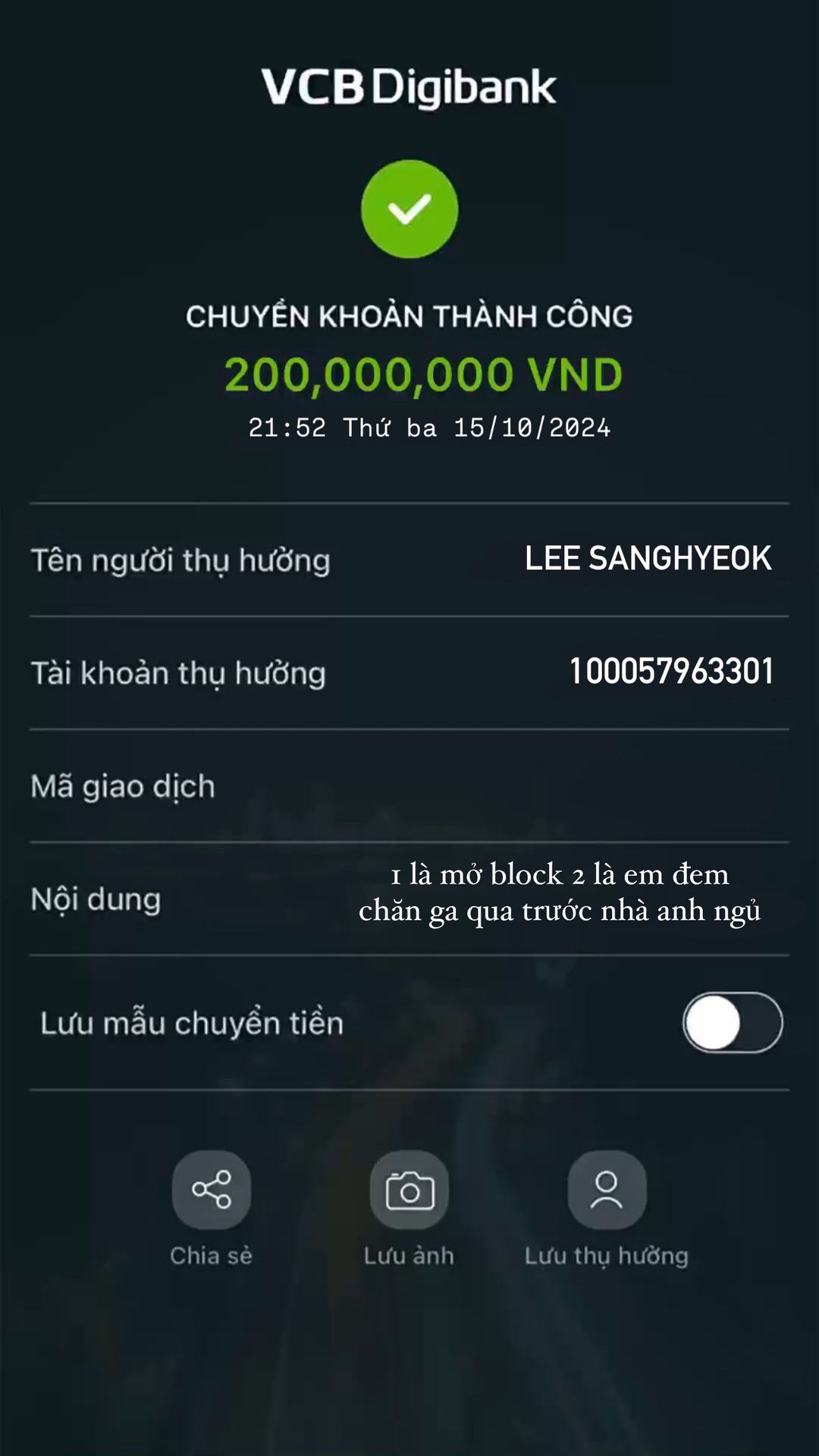This screenshot has width=819, height=1456.
Task: Share the receipt via Chia sẻ
Action: tap(212, 1190)
